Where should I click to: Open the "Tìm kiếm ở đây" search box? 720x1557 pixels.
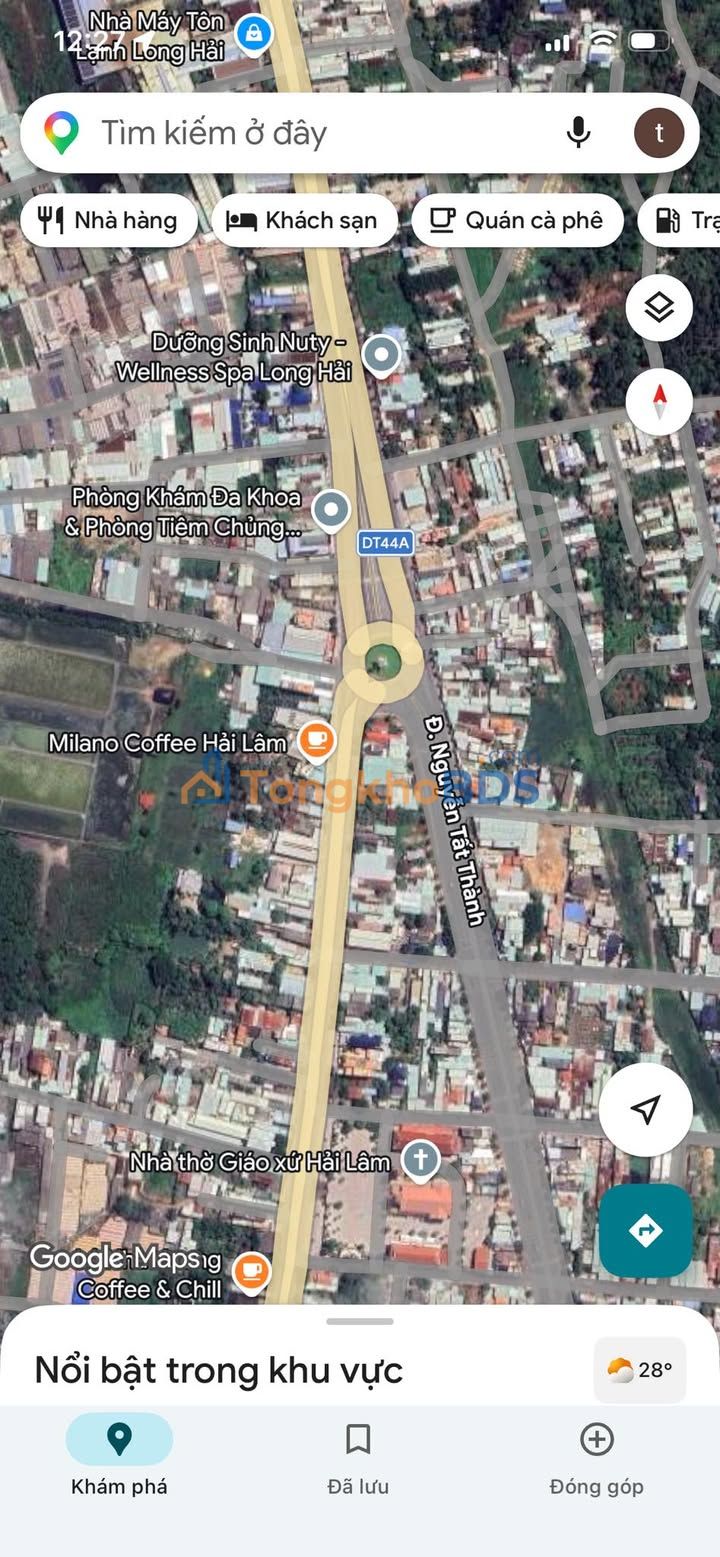pyautogui.click(x=300, y=133)
